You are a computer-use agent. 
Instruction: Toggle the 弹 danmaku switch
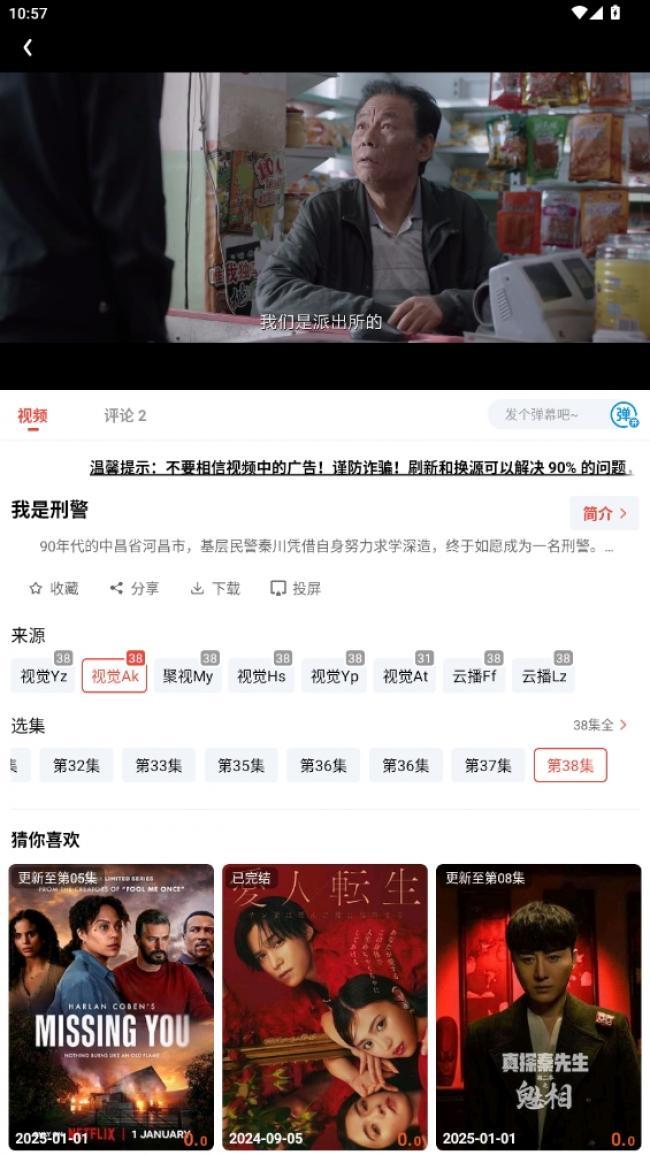point(624,415)
